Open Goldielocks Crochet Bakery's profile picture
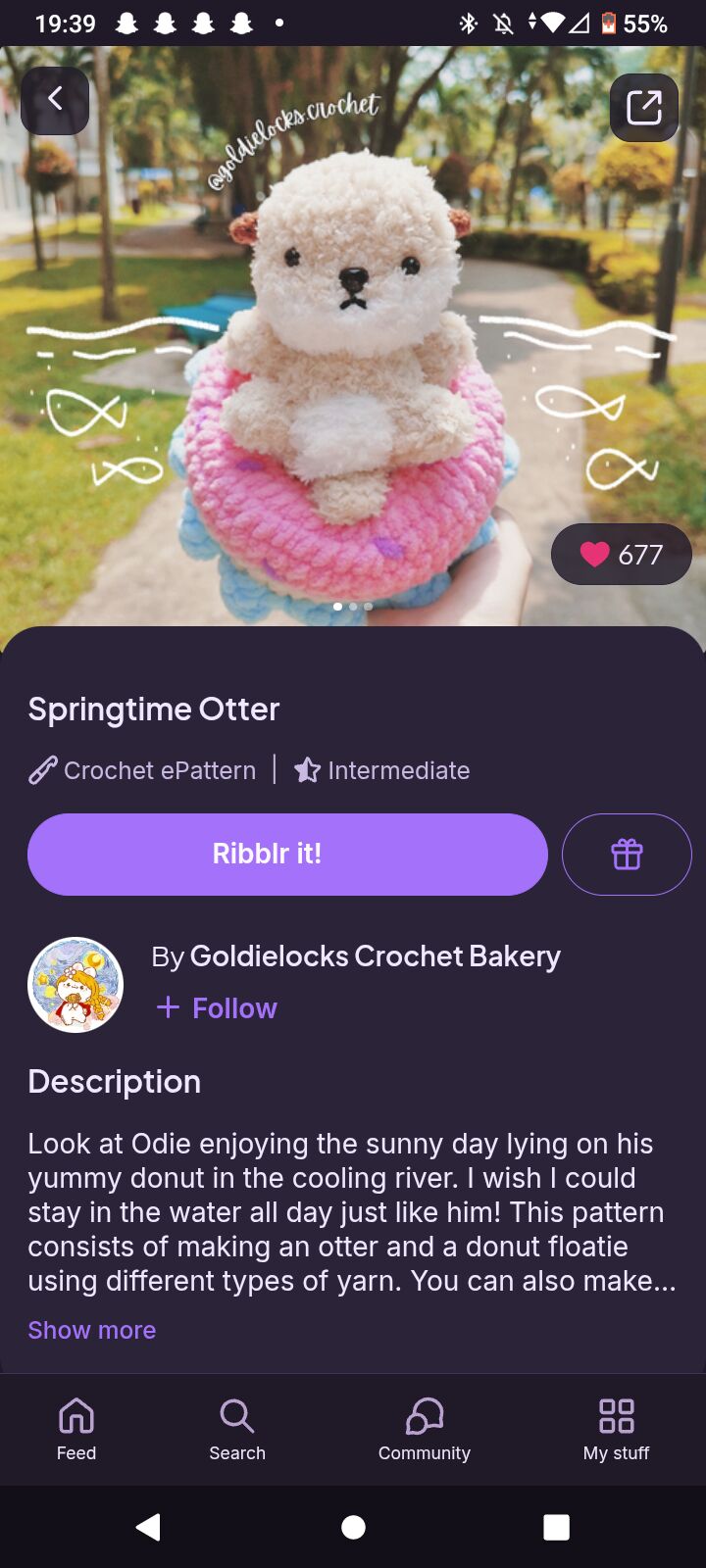 point(76,985)
